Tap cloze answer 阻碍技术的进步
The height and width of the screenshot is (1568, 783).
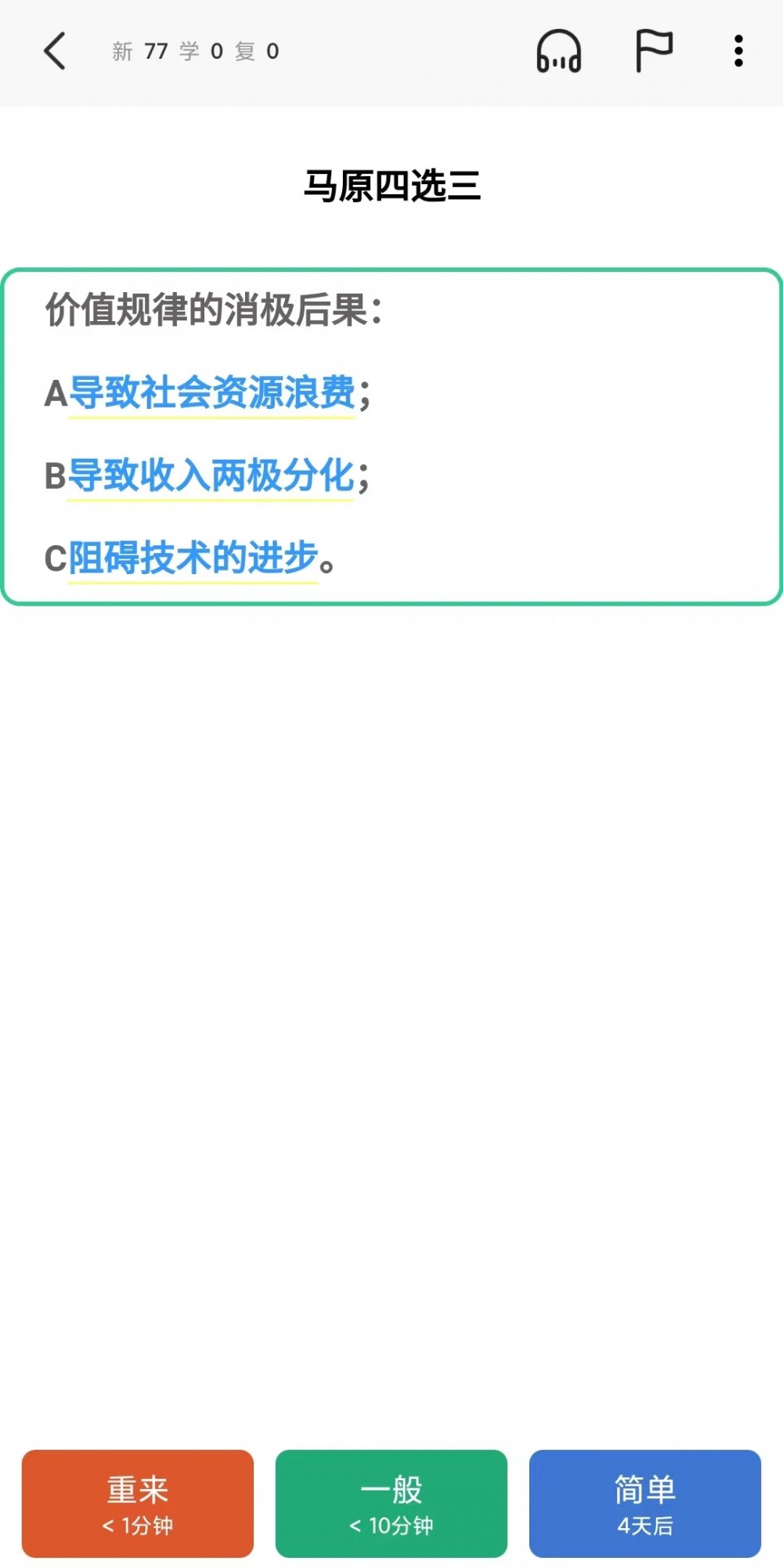tap(193, 558)
